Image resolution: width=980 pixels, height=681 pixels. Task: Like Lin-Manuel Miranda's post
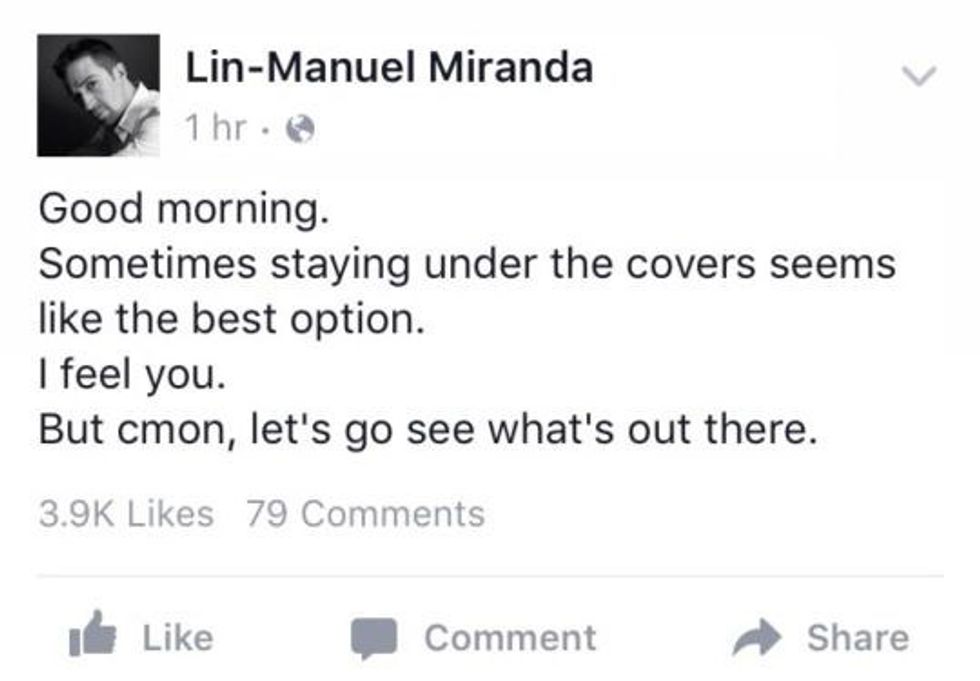(141, 637)
